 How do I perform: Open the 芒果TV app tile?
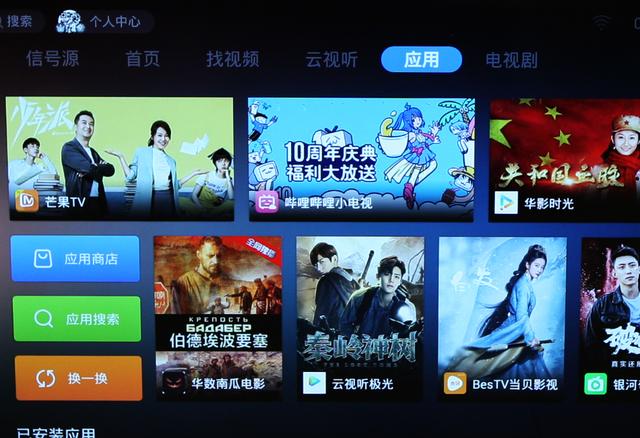pos(119,158)
